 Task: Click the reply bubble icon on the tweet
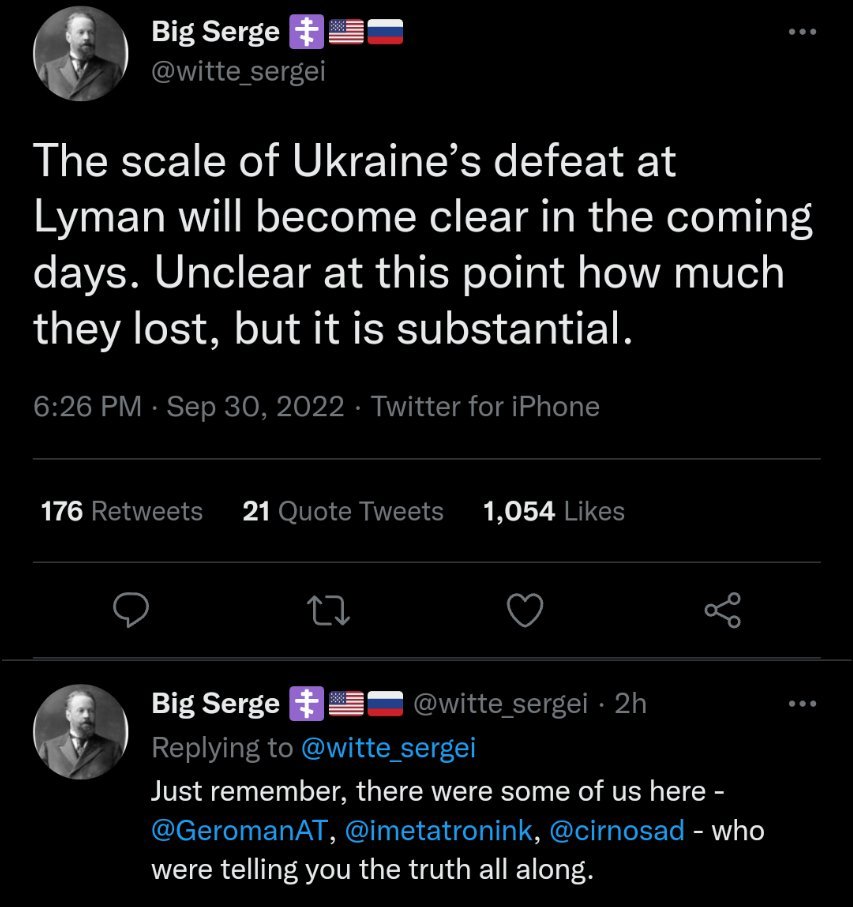tap(129, 610)
